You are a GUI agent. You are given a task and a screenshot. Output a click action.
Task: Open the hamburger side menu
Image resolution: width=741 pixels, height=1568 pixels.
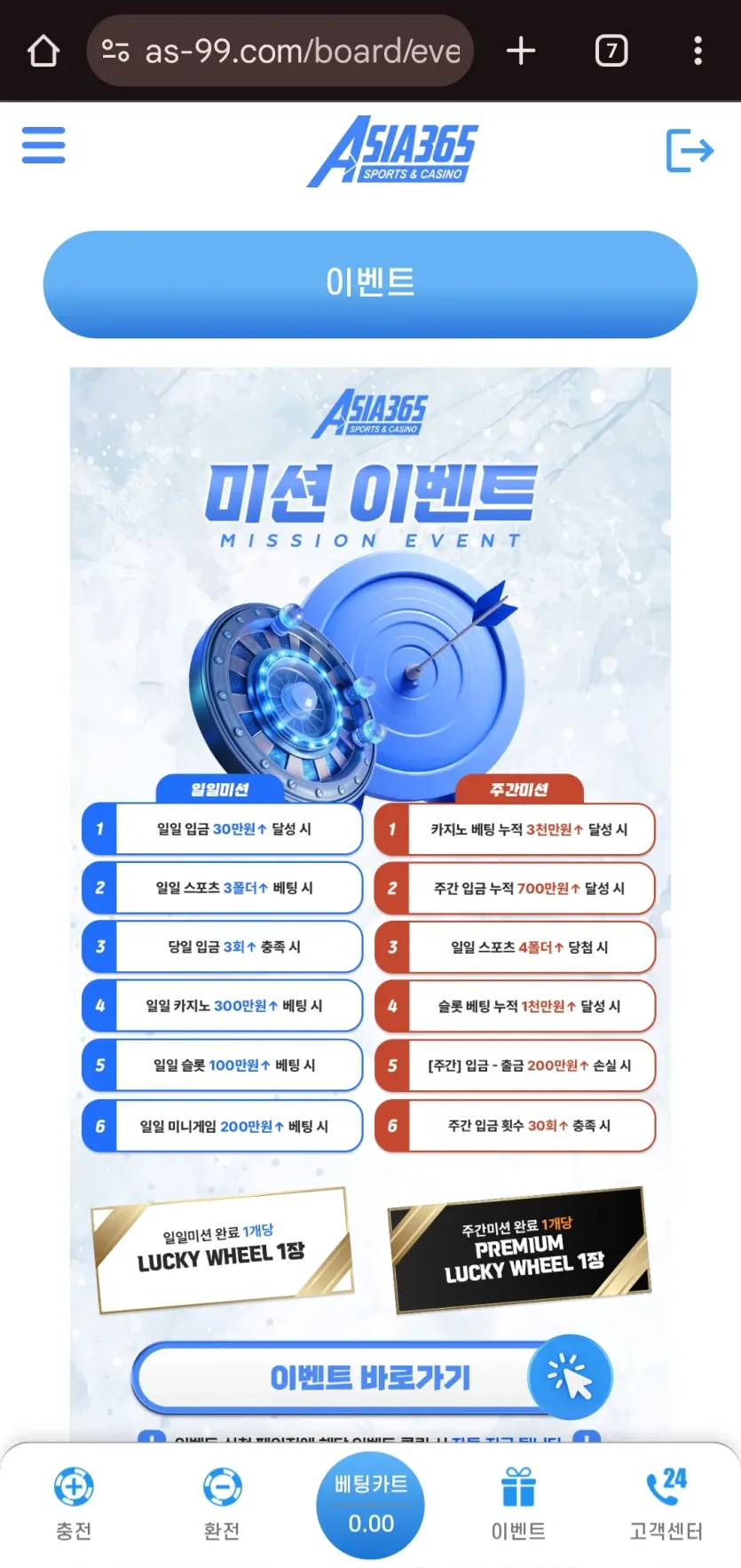pos(43,145)
